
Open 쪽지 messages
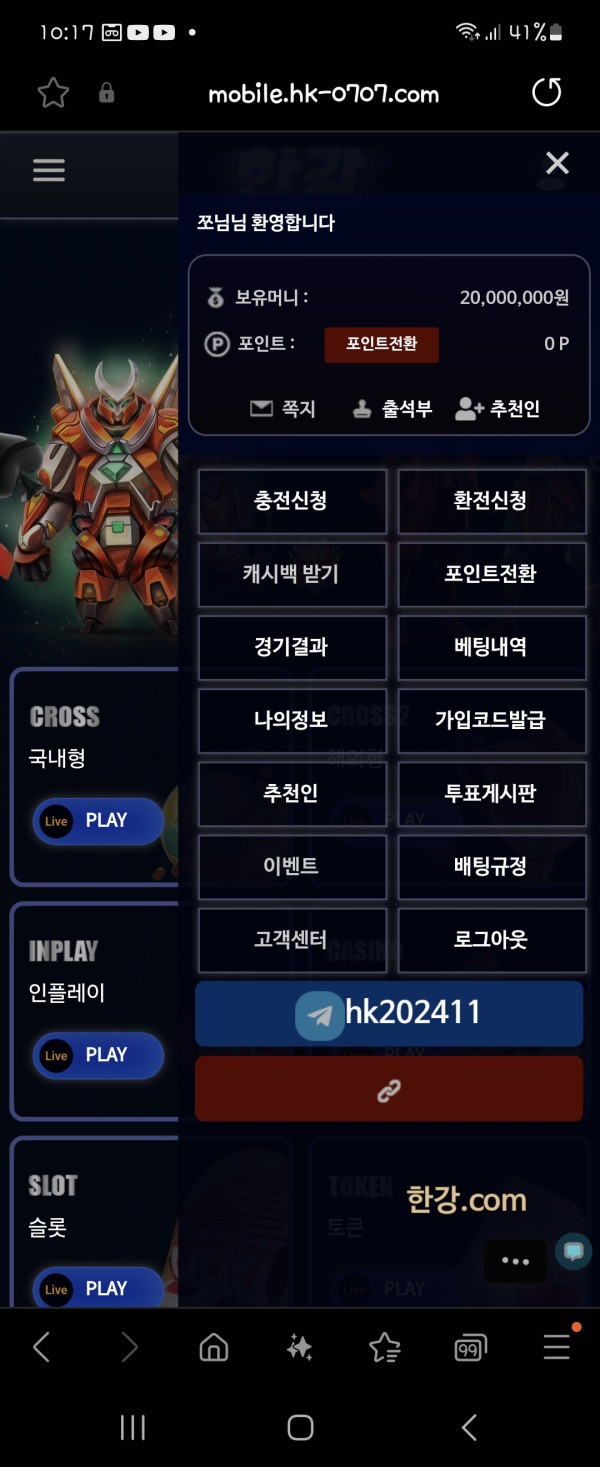(283, 408)
